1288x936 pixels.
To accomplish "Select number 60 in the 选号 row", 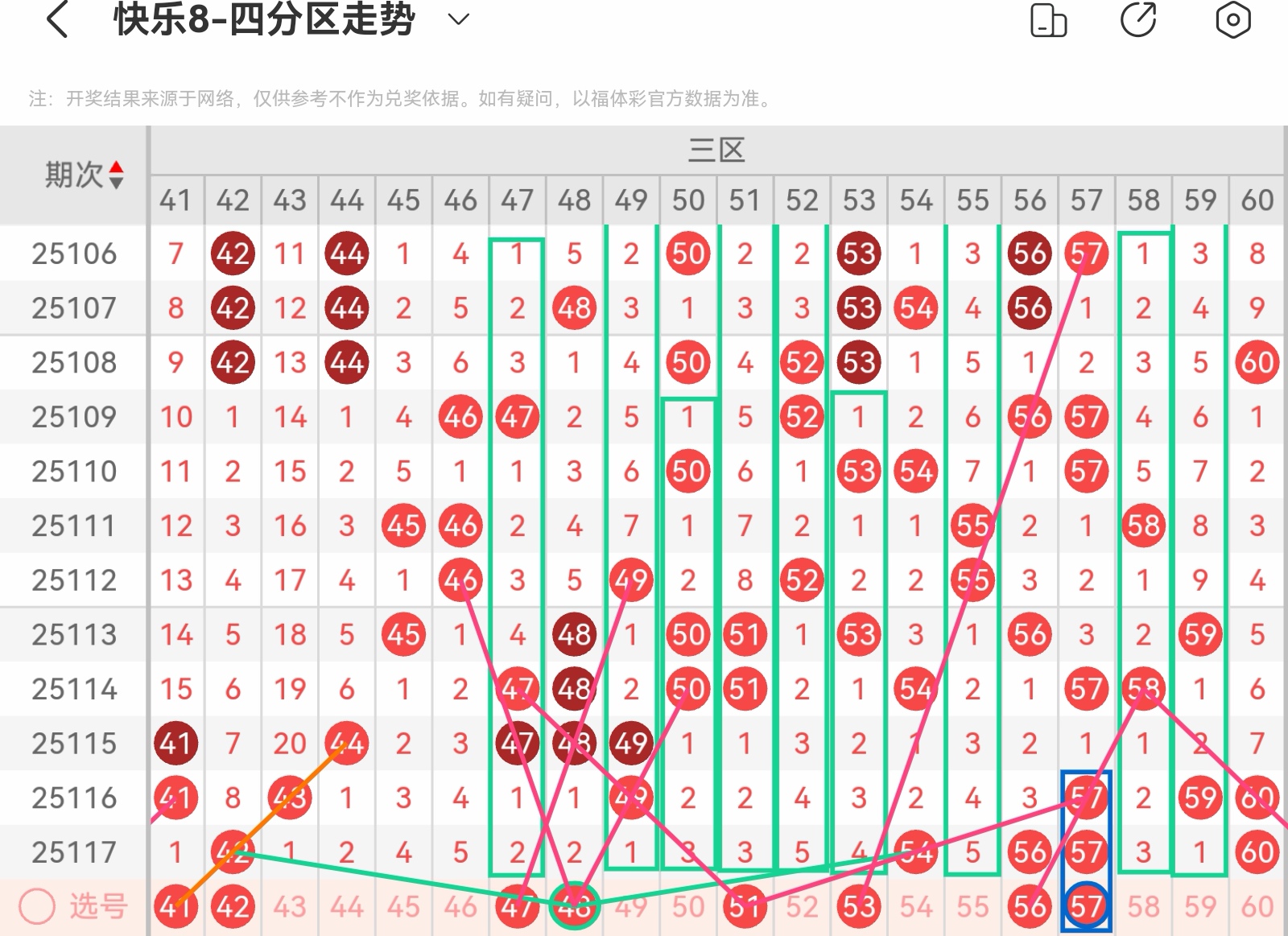I will pyautogui.click(x=1257, y=907).
